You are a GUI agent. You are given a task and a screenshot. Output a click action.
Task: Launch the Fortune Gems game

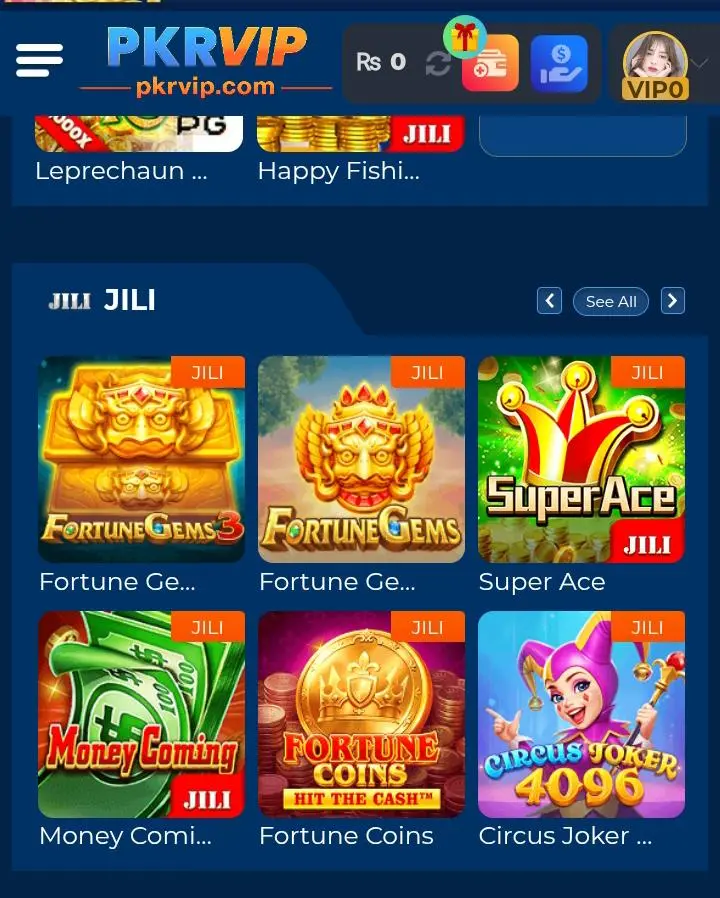(361, 460)
